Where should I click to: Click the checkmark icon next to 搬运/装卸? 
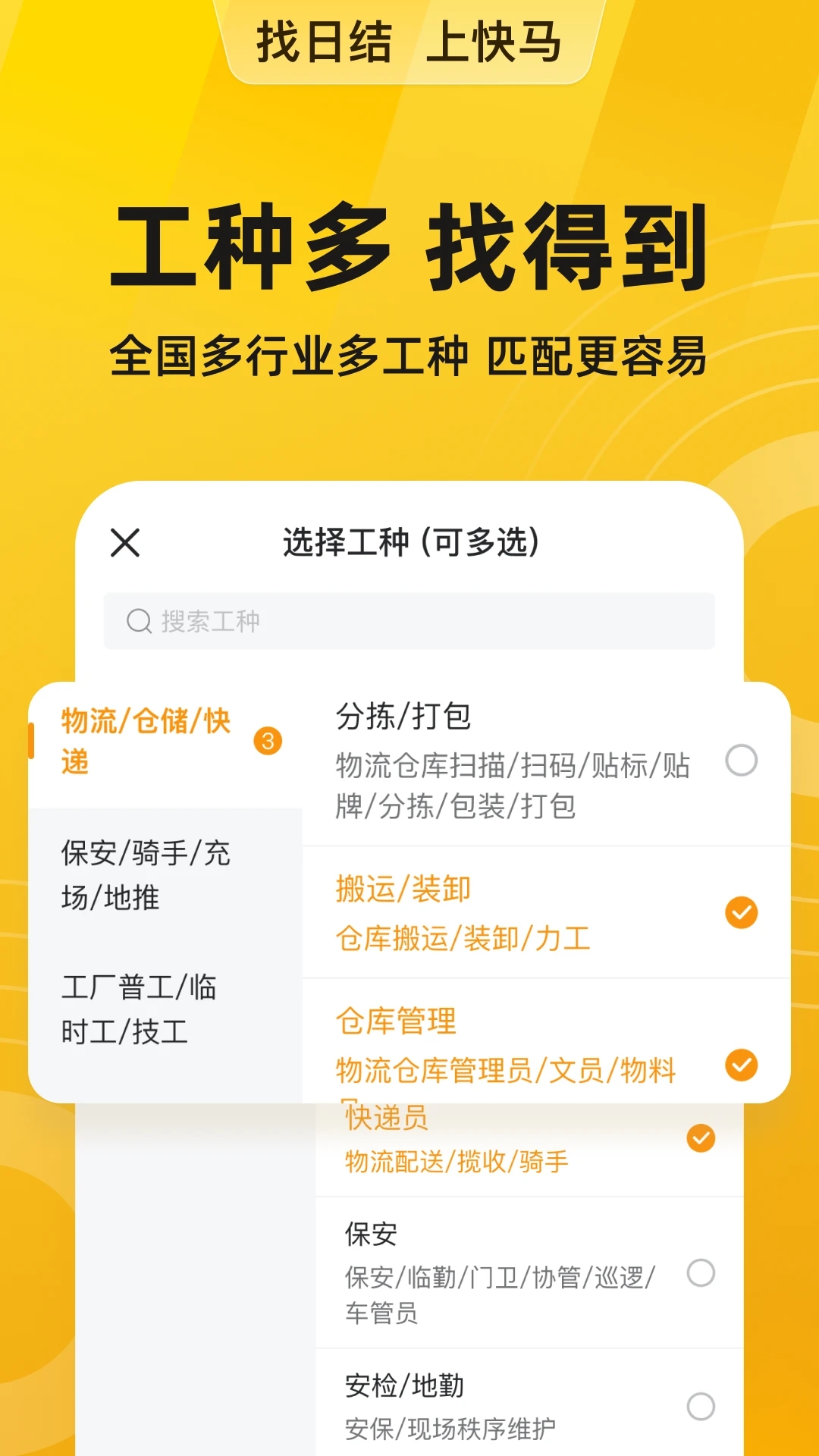(x=739, y=912)
